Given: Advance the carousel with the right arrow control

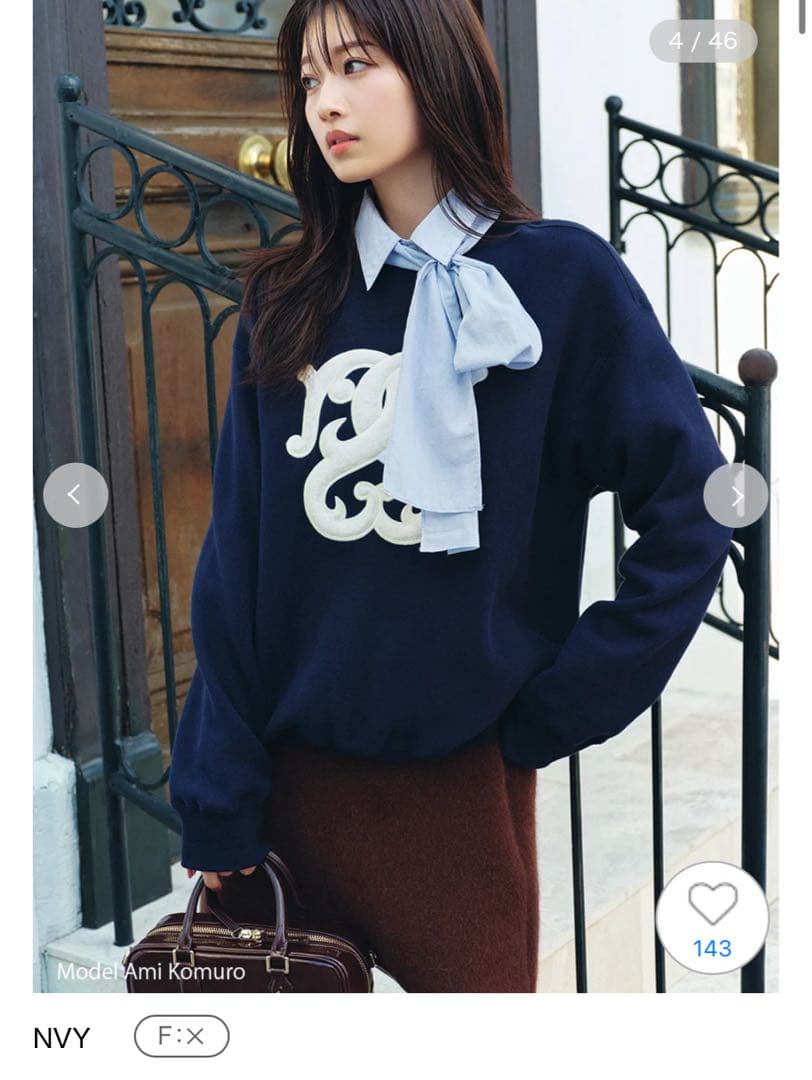Looking at the screenshot, I should pyautogui.click(x=736, y=494).
